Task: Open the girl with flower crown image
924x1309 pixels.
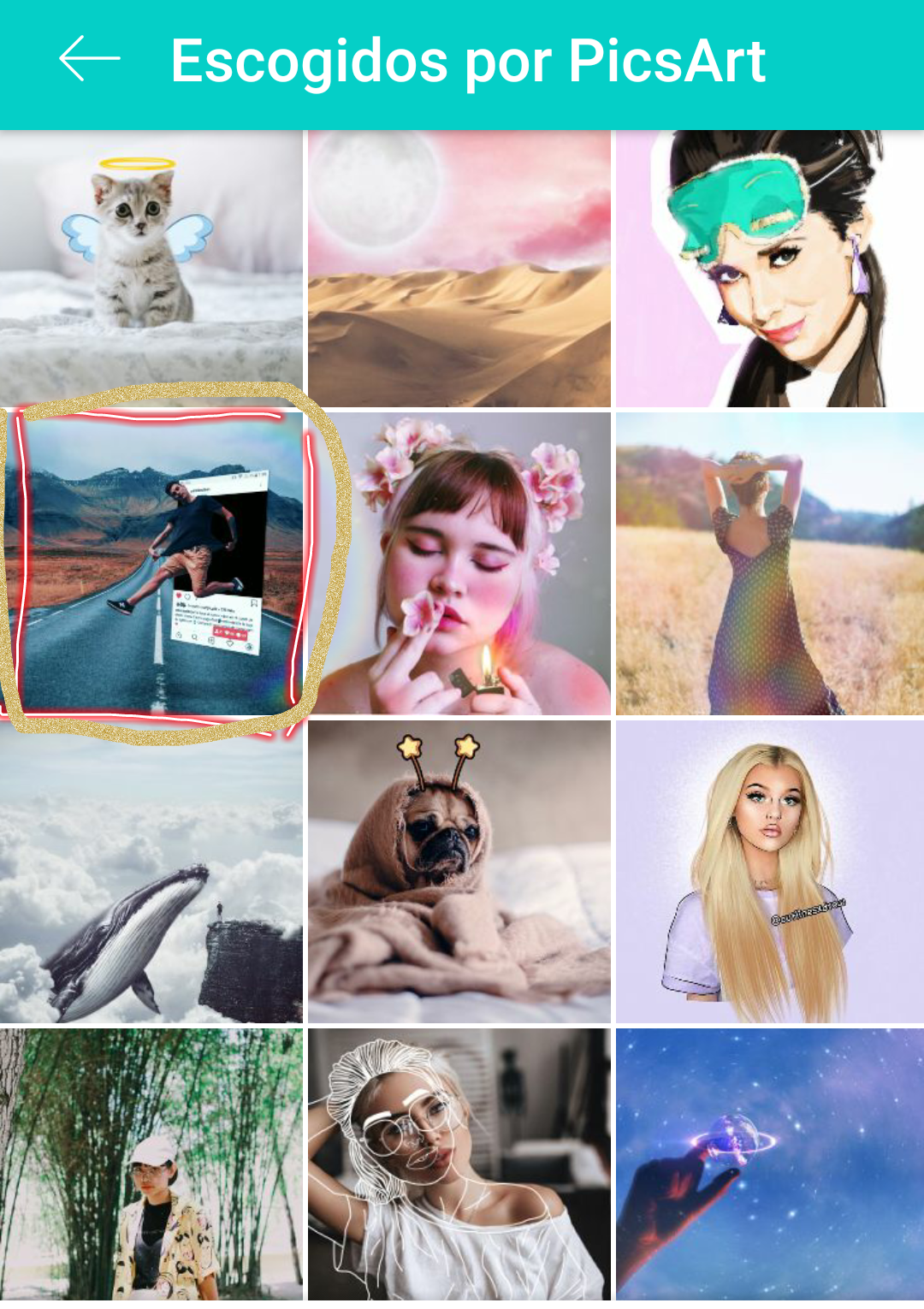Action: 459,565
